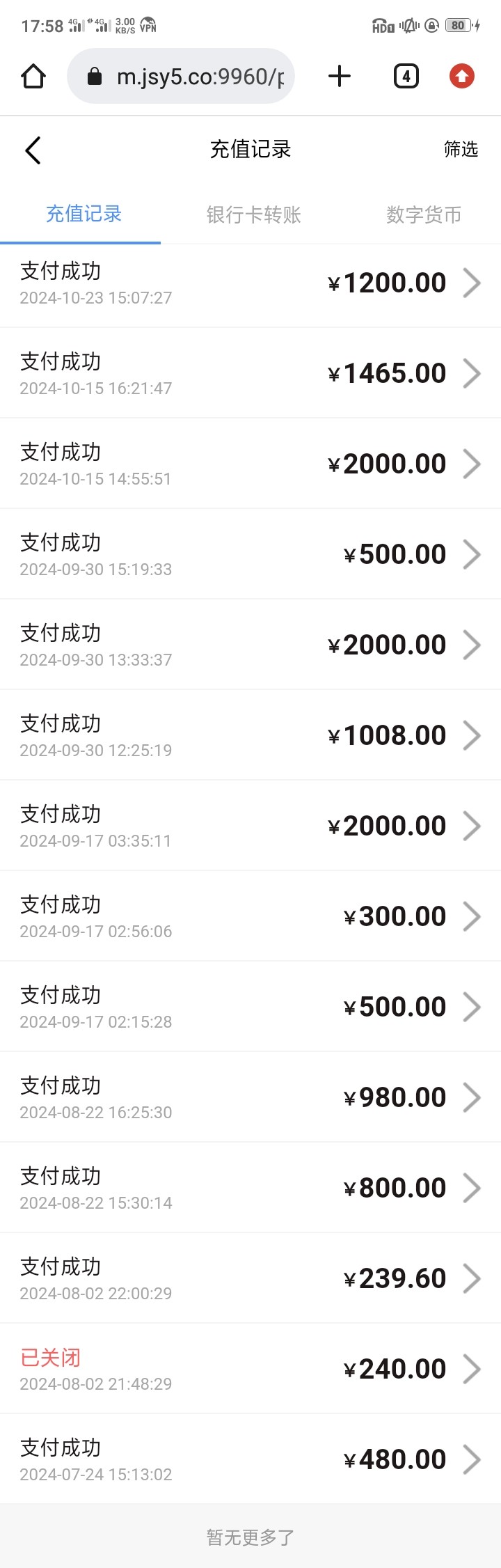Switch to the 数字货币 tab

pos(424,214)
